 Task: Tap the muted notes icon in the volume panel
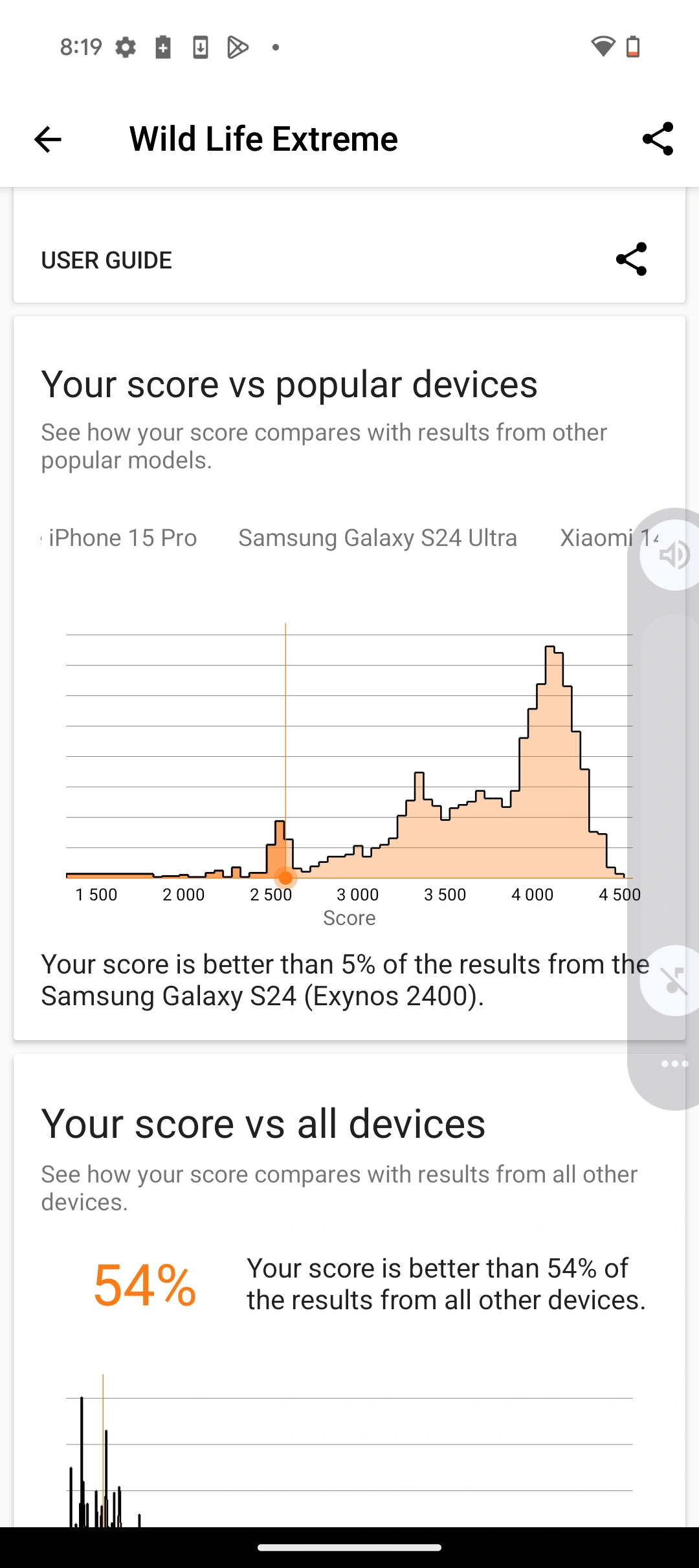673,981
